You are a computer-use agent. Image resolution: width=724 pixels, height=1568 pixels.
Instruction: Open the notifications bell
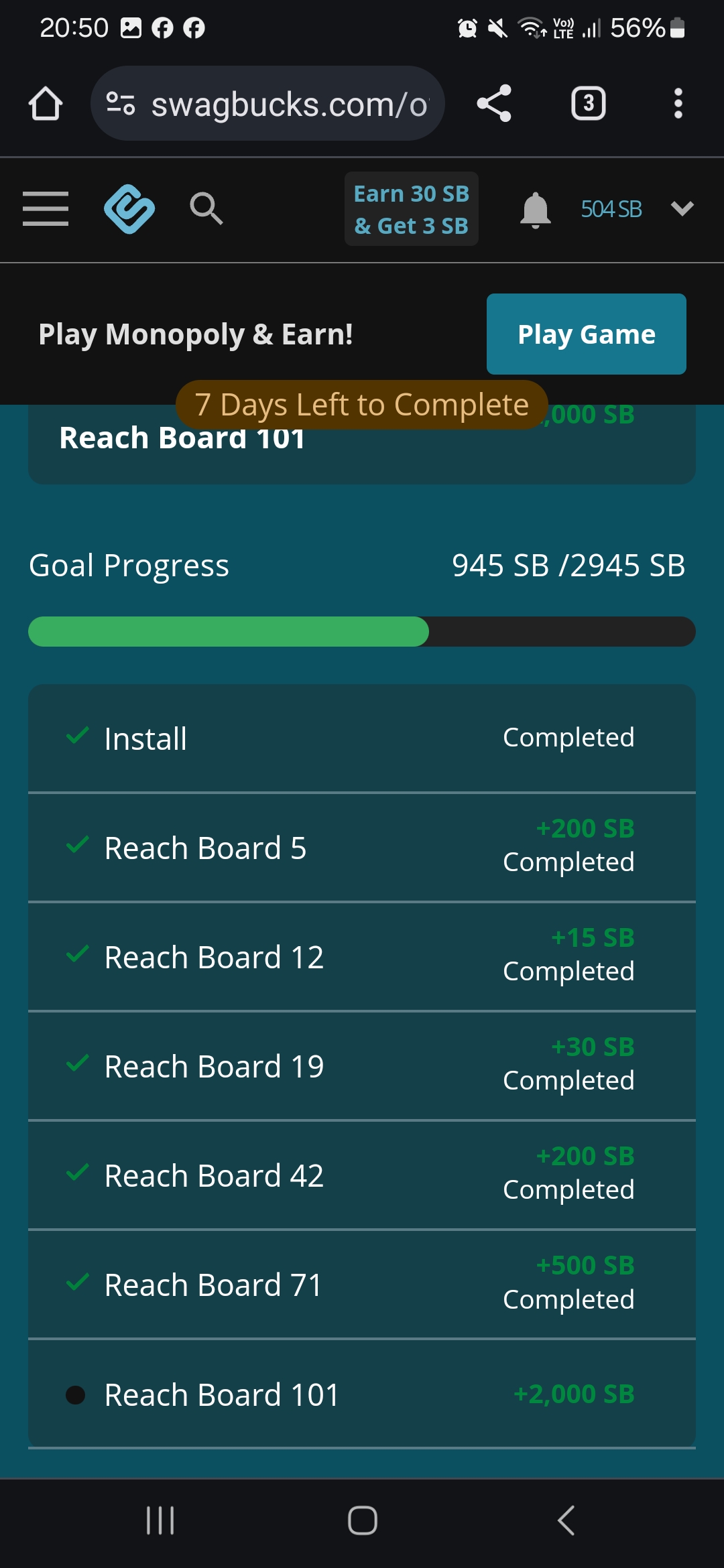(x=535, y=210)
